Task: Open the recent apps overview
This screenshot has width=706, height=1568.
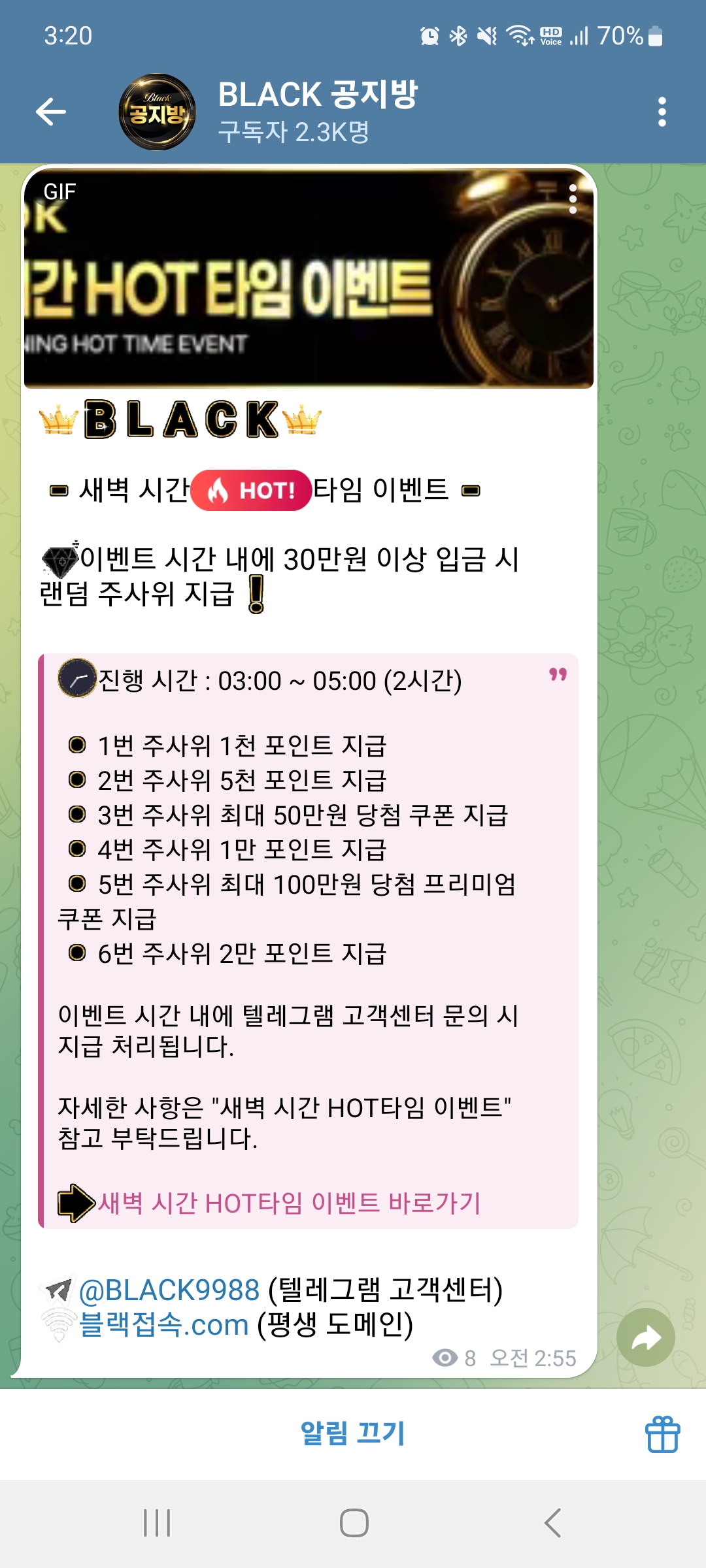Action: coord(157,1523)
